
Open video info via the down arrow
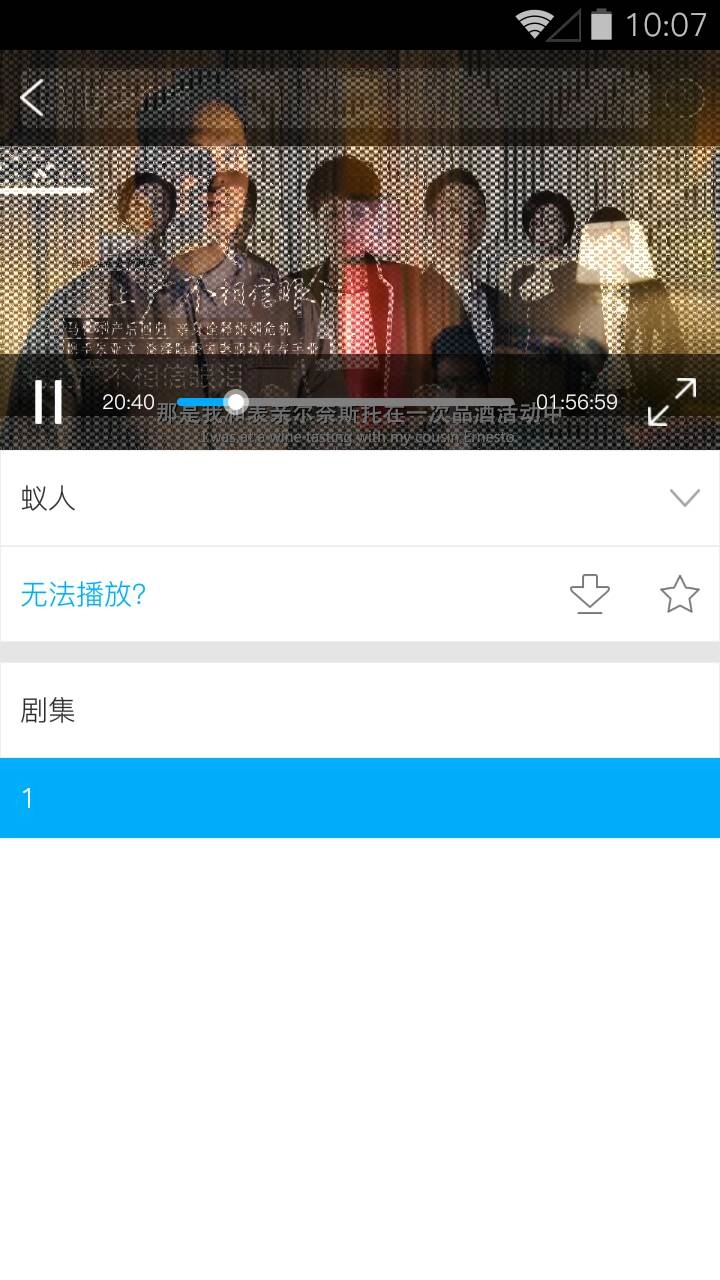coord(684,497)
